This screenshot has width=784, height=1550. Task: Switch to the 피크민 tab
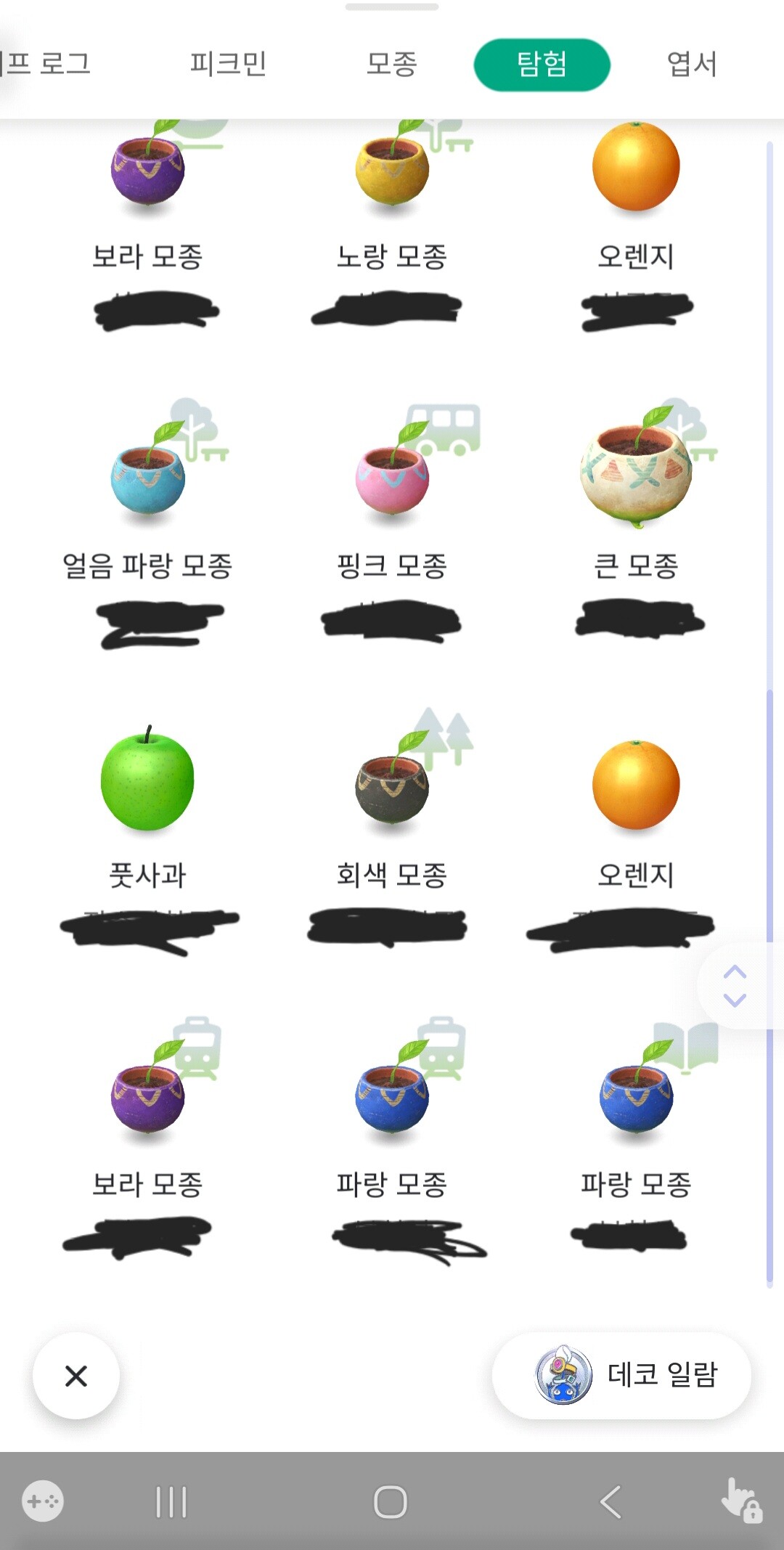[228, 64]
